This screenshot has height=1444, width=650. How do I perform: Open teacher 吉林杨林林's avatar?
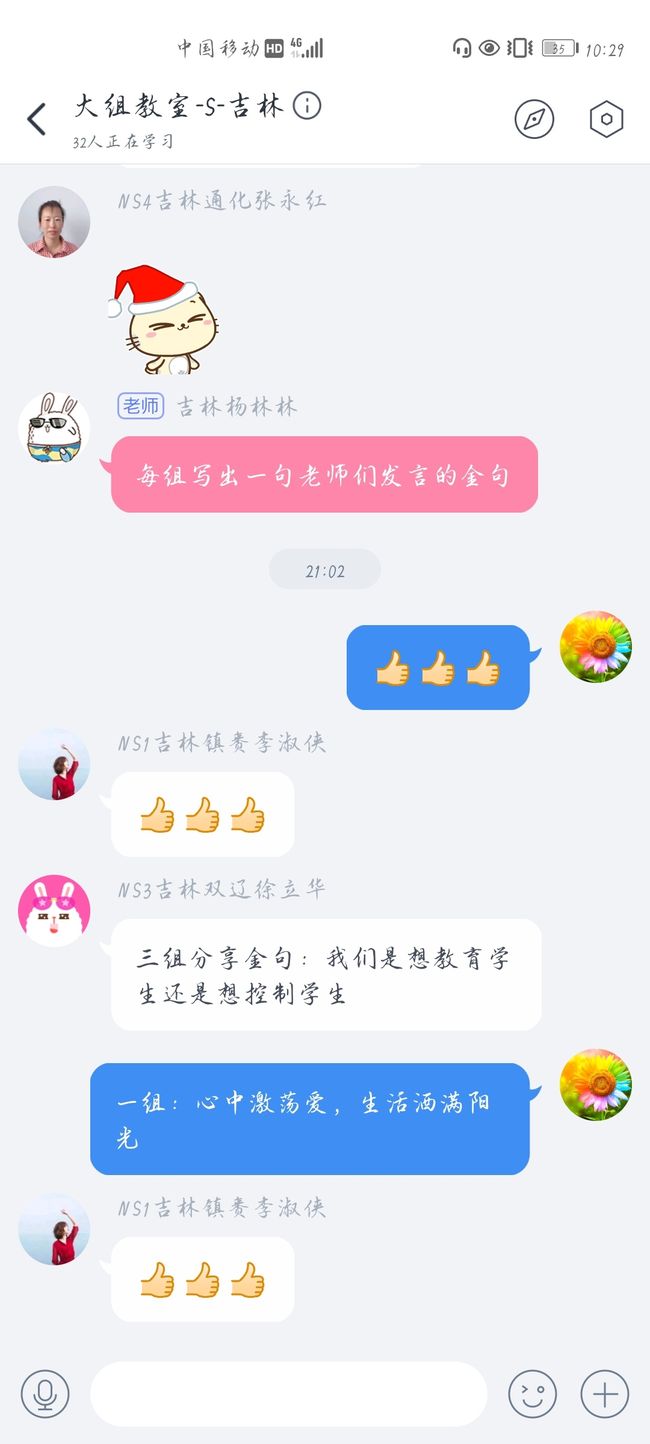coord(54,428)
